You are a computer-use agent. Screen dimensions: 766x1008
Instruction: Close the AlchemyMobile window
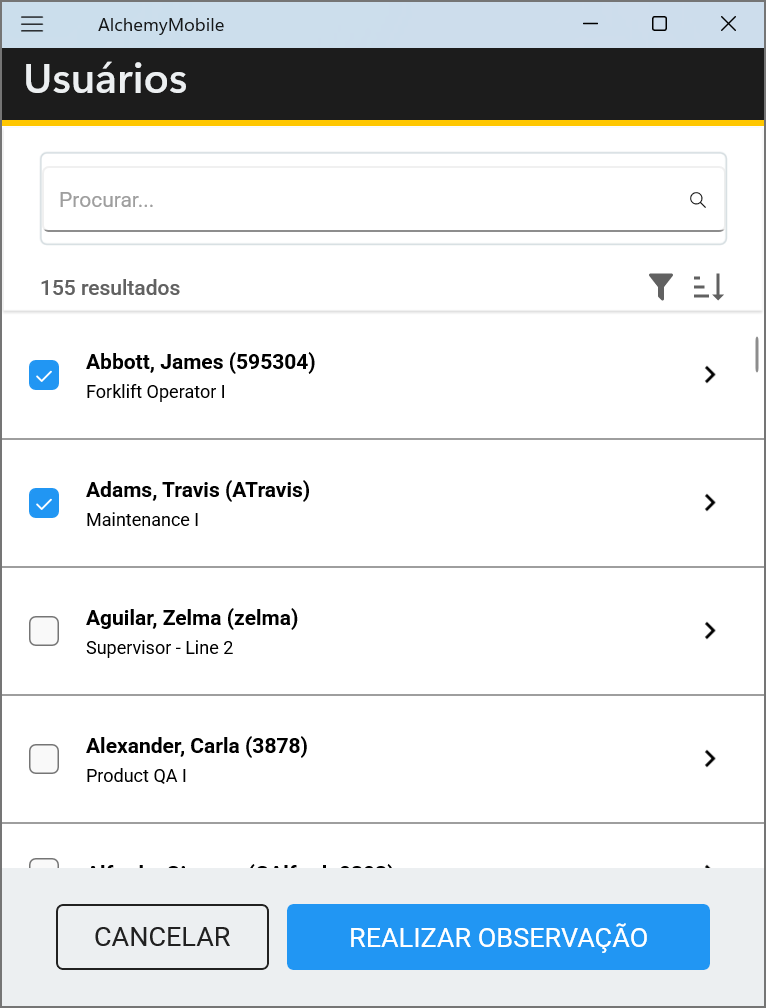click(x=728, y=25)
